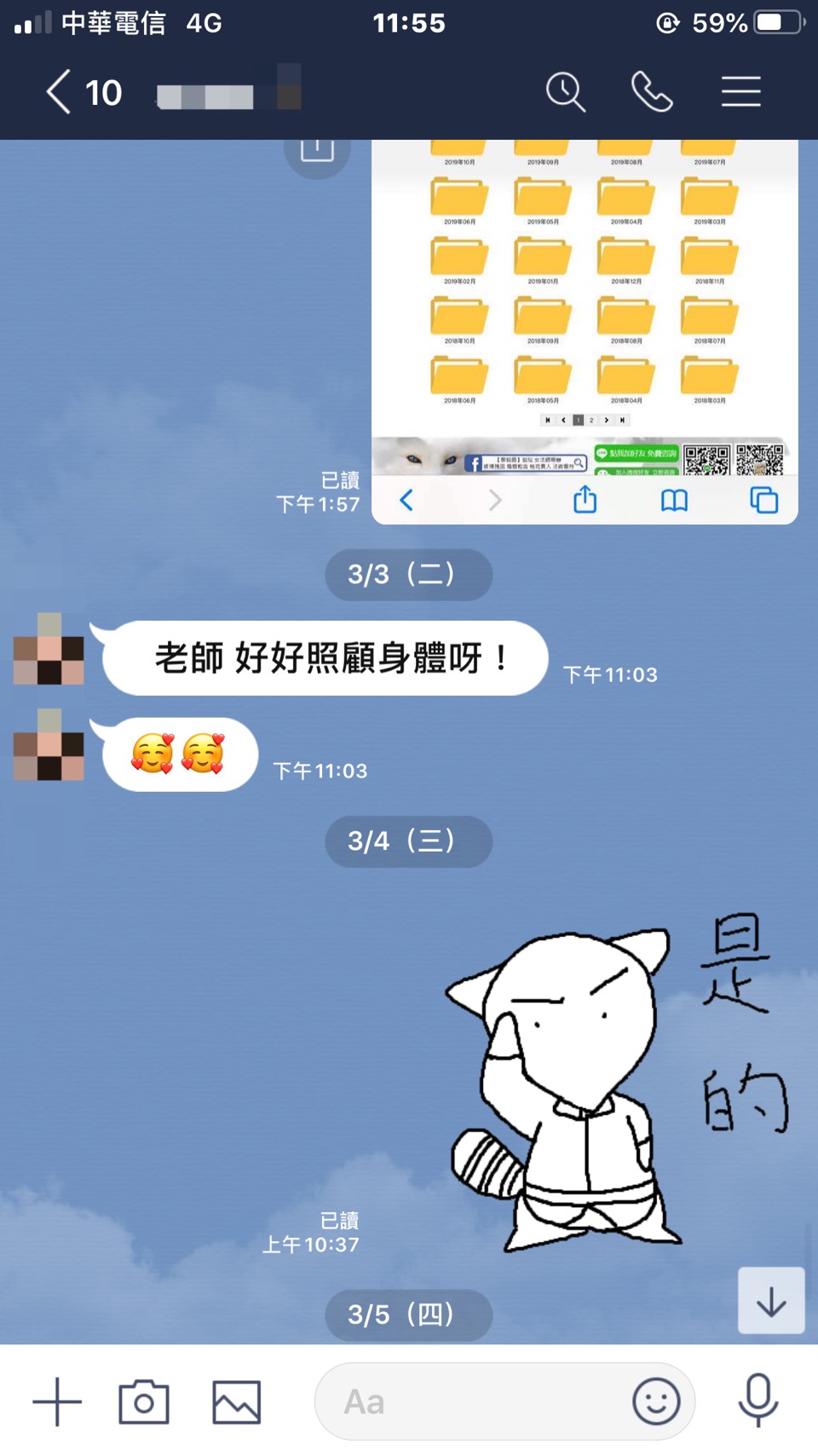Open the sticker and emoji picker
The width and height of the screenshot is (818, 1456).
tap(656, 1401)
